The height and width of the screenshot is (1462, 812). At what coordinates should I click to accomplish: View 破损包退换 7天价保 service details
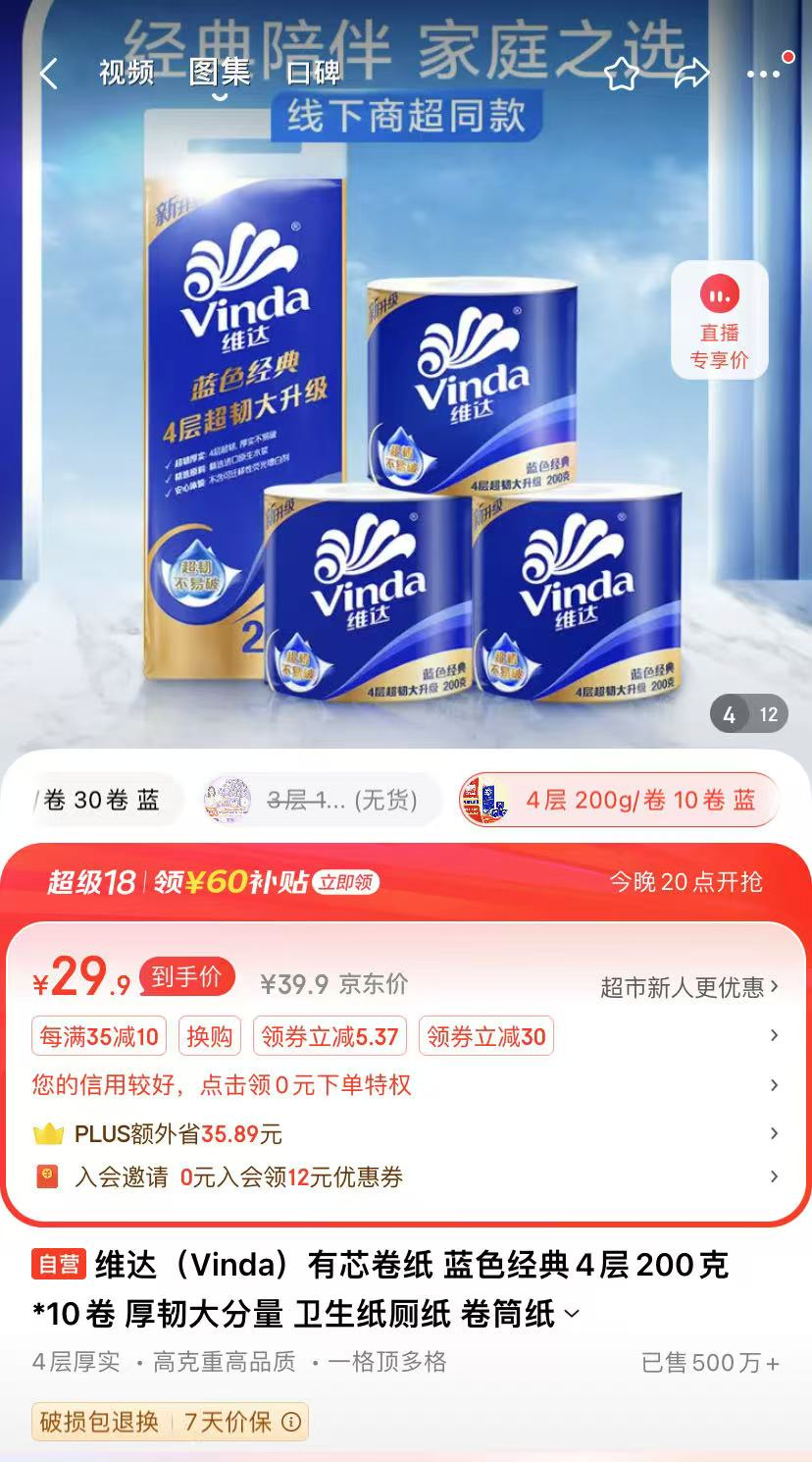click(x=170, y=1421)
